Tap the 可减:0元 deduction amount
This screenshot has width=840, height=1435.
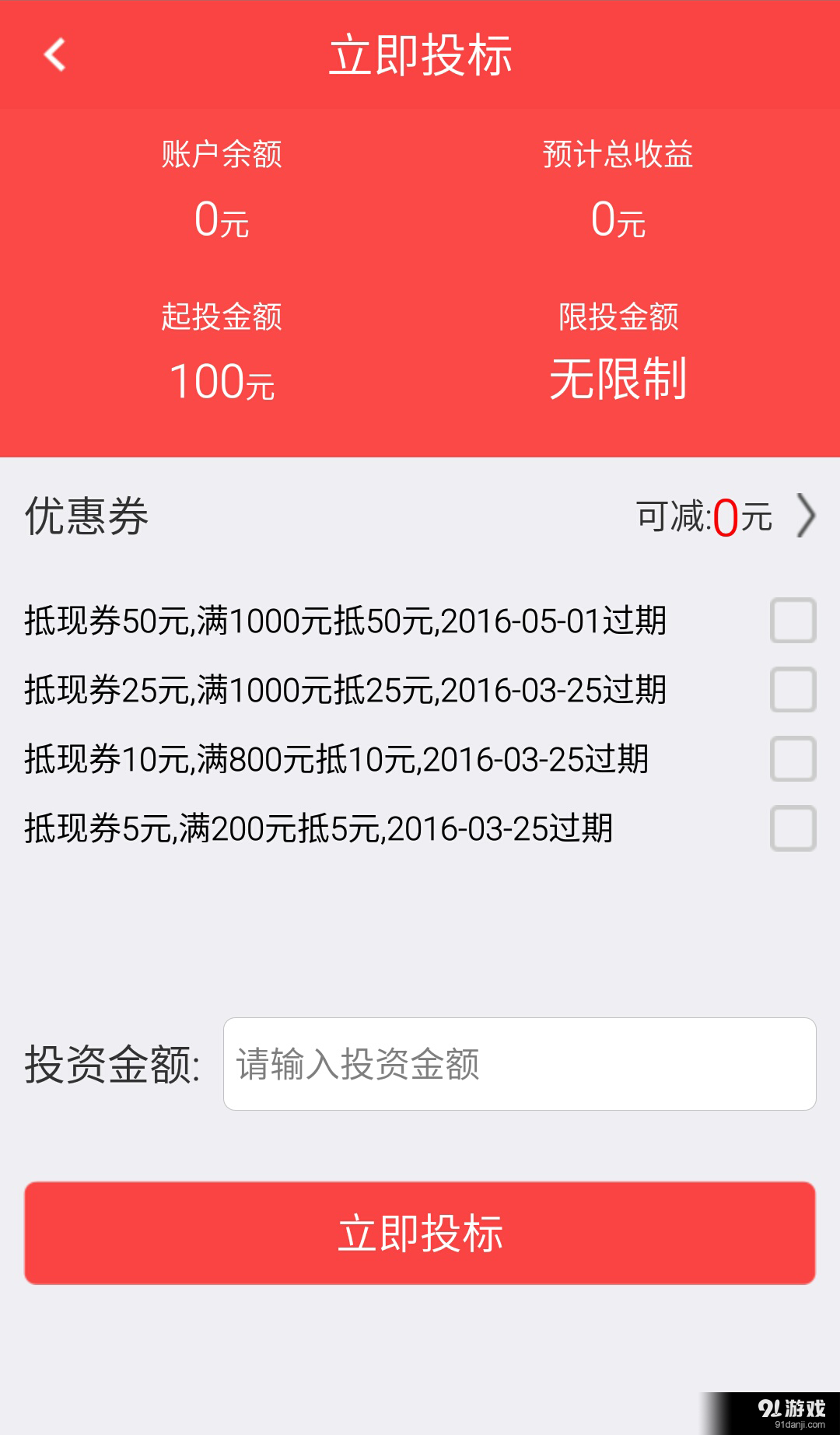[704, 516]
